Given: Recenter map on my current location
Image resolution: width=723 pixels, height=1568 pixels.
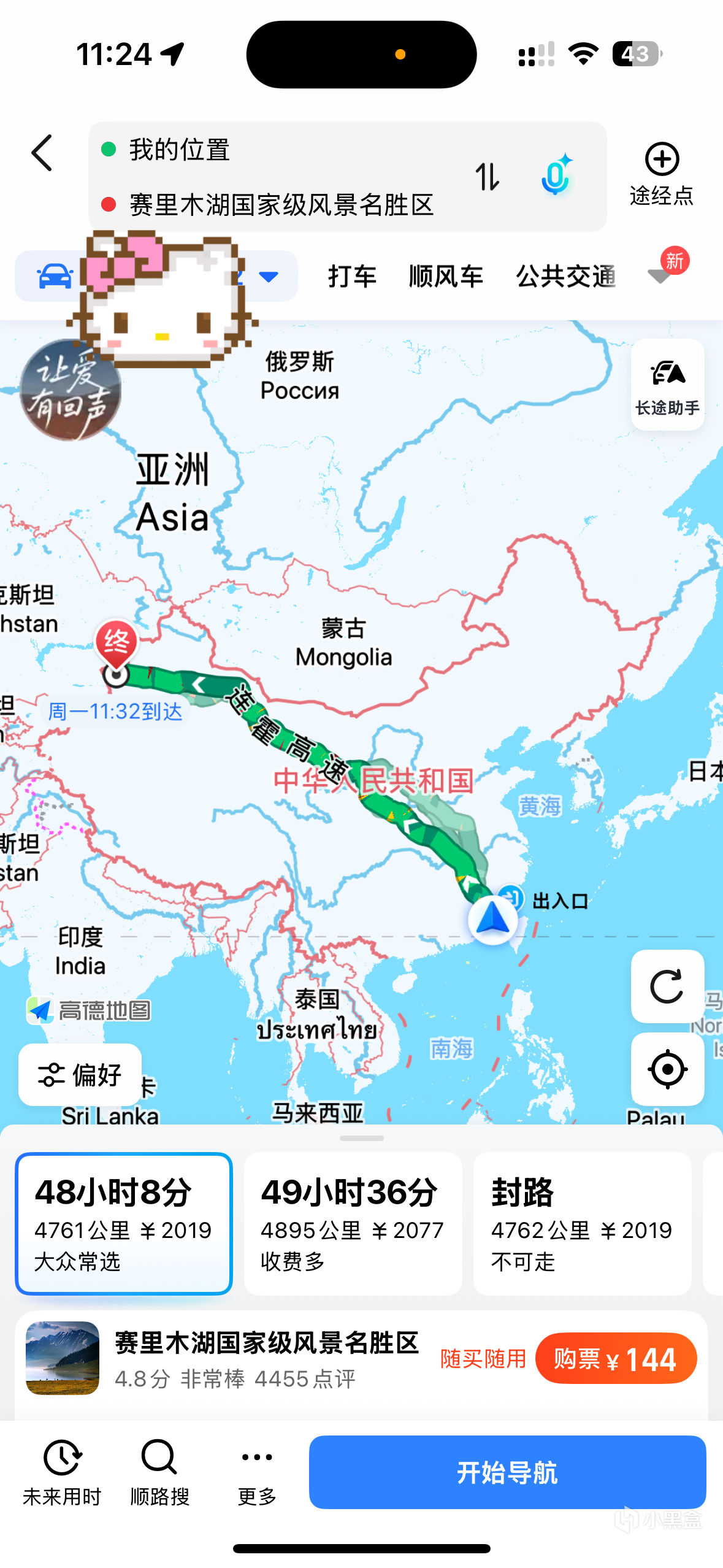Looking at the screenshot, I should click(x=667, y=1069).
